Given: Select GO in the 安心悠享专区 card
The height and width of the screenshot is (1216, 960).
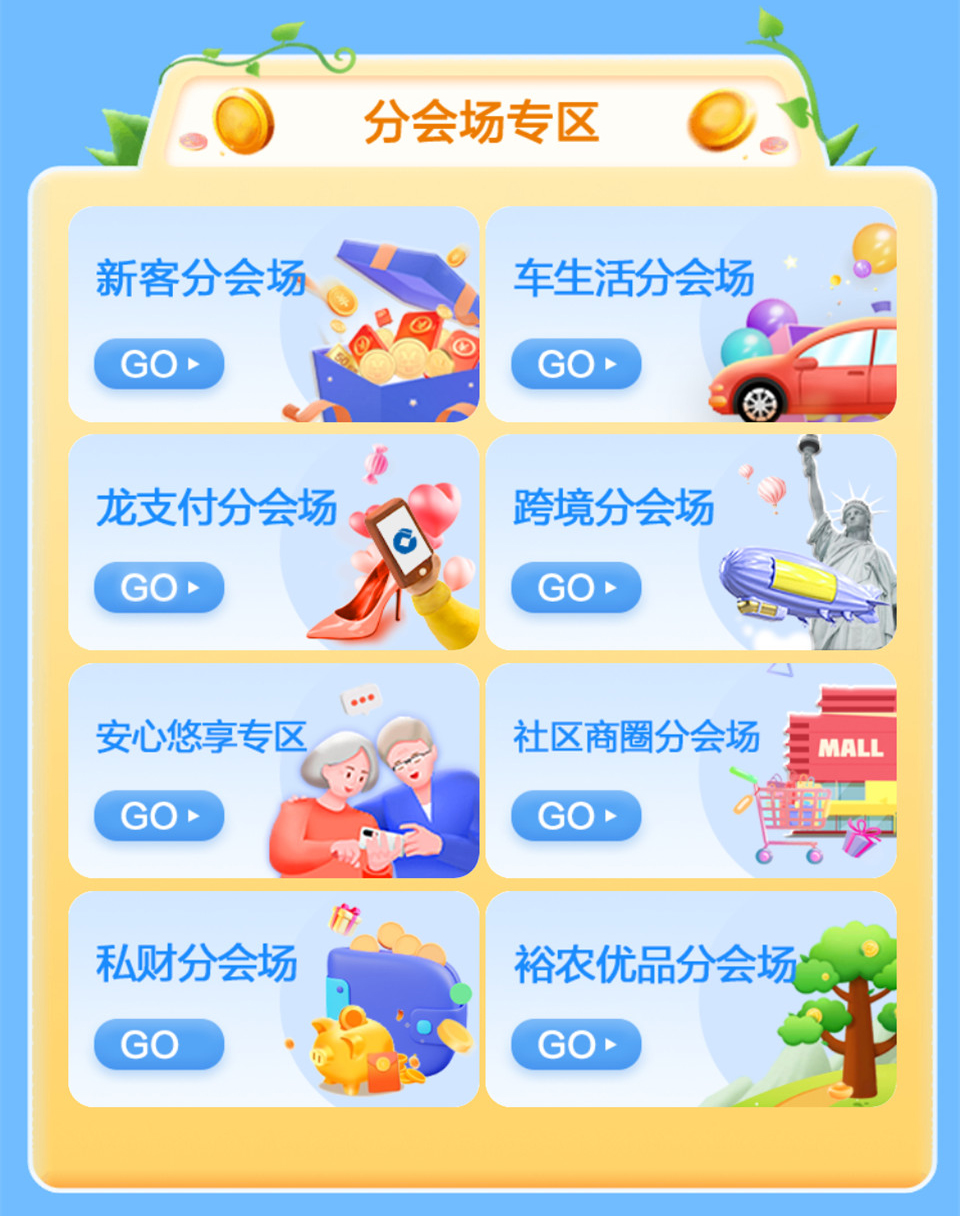Looking at the screenshot, I should point(159,816).
